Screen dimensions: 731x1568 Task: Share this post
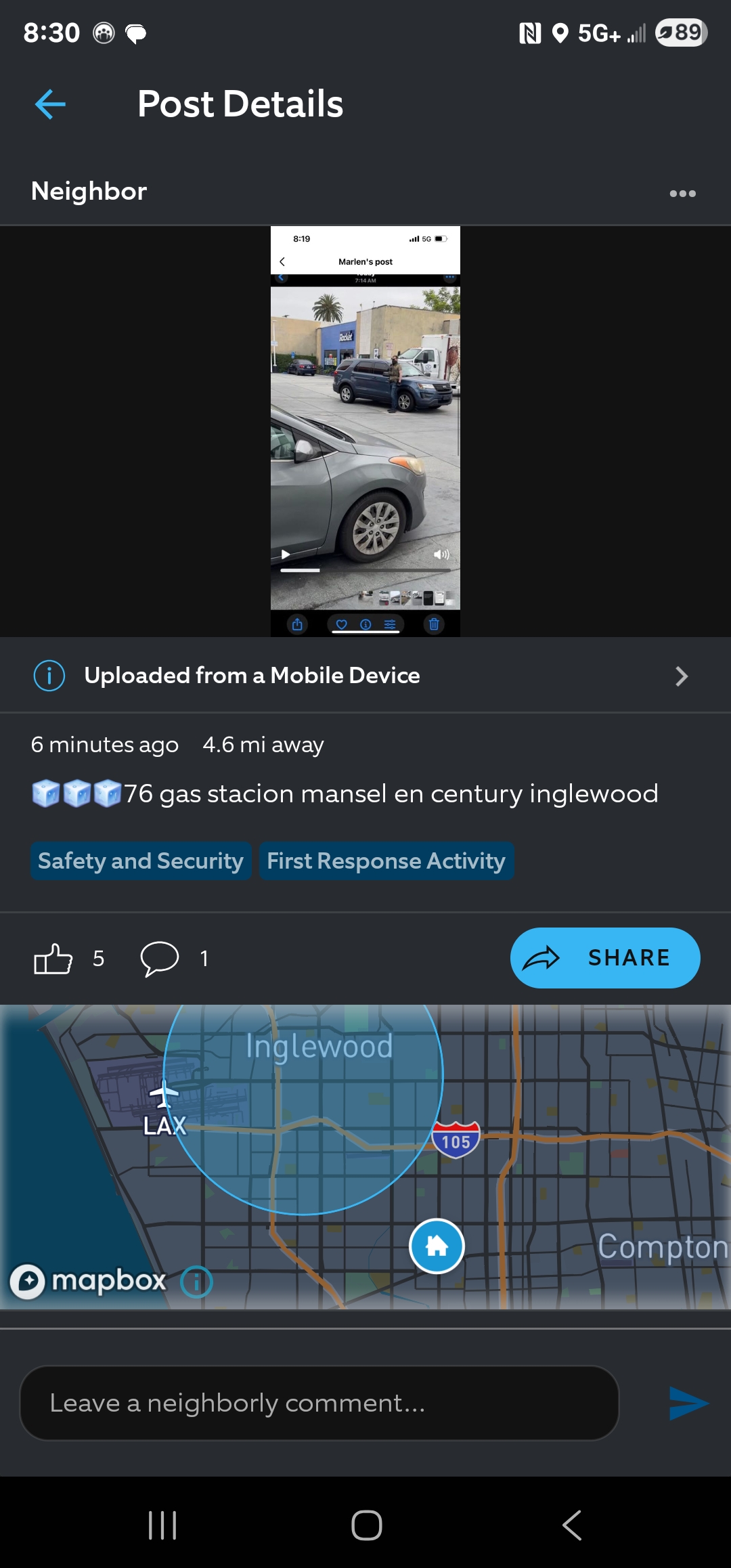pyautogui.click(x=604, y=958)
